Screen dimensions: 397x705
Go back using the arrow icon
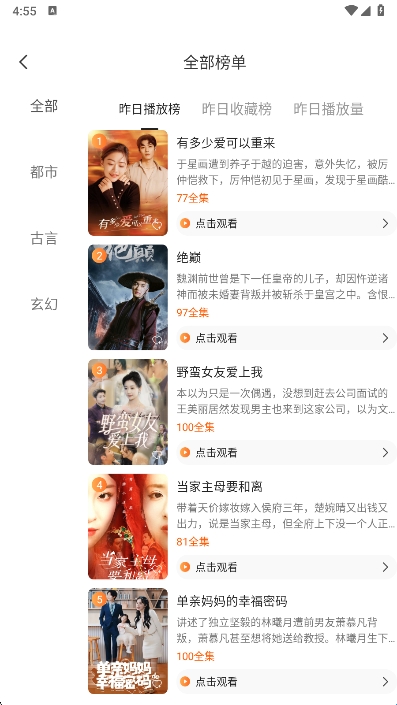[x=23, y=62]
